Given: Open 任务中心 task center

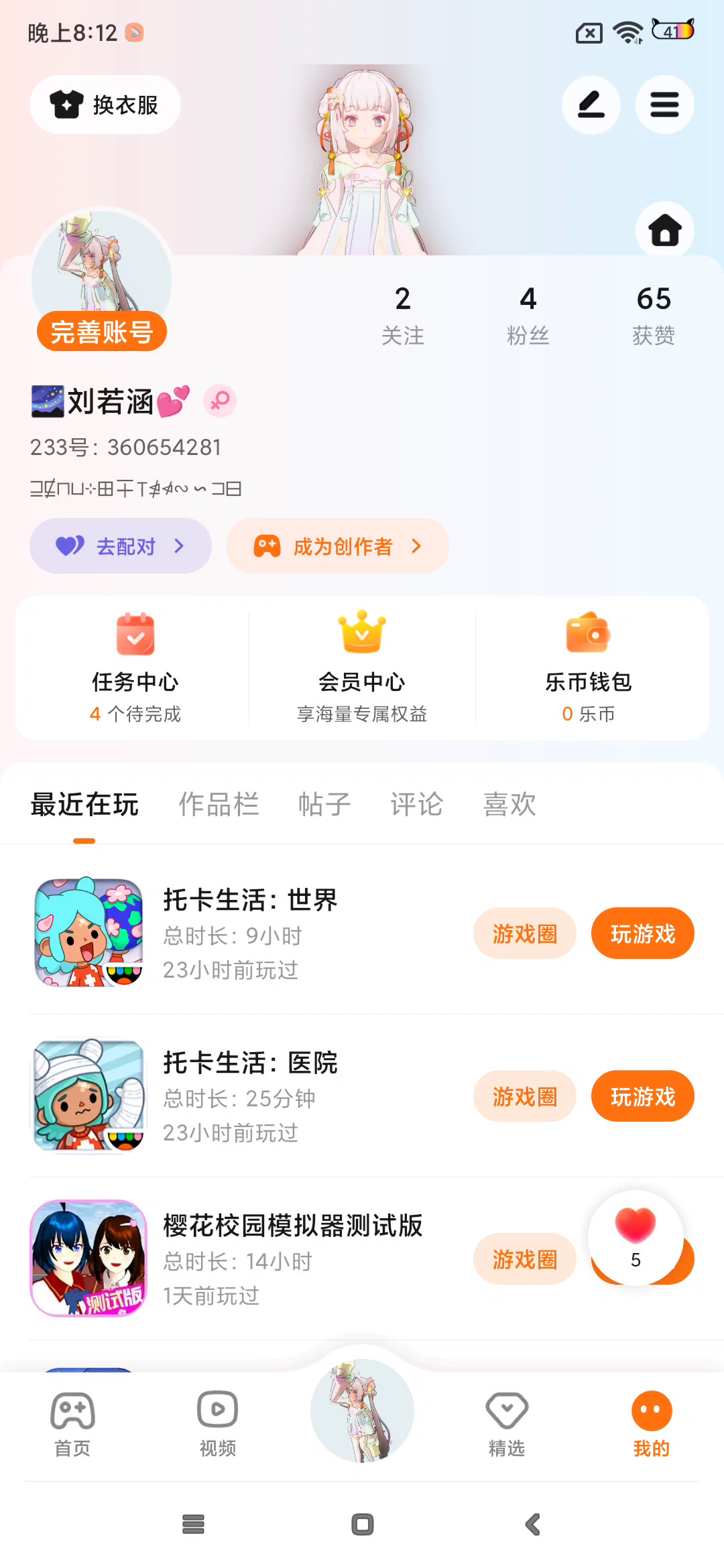Looking at the screenshot, I should 135,667.
